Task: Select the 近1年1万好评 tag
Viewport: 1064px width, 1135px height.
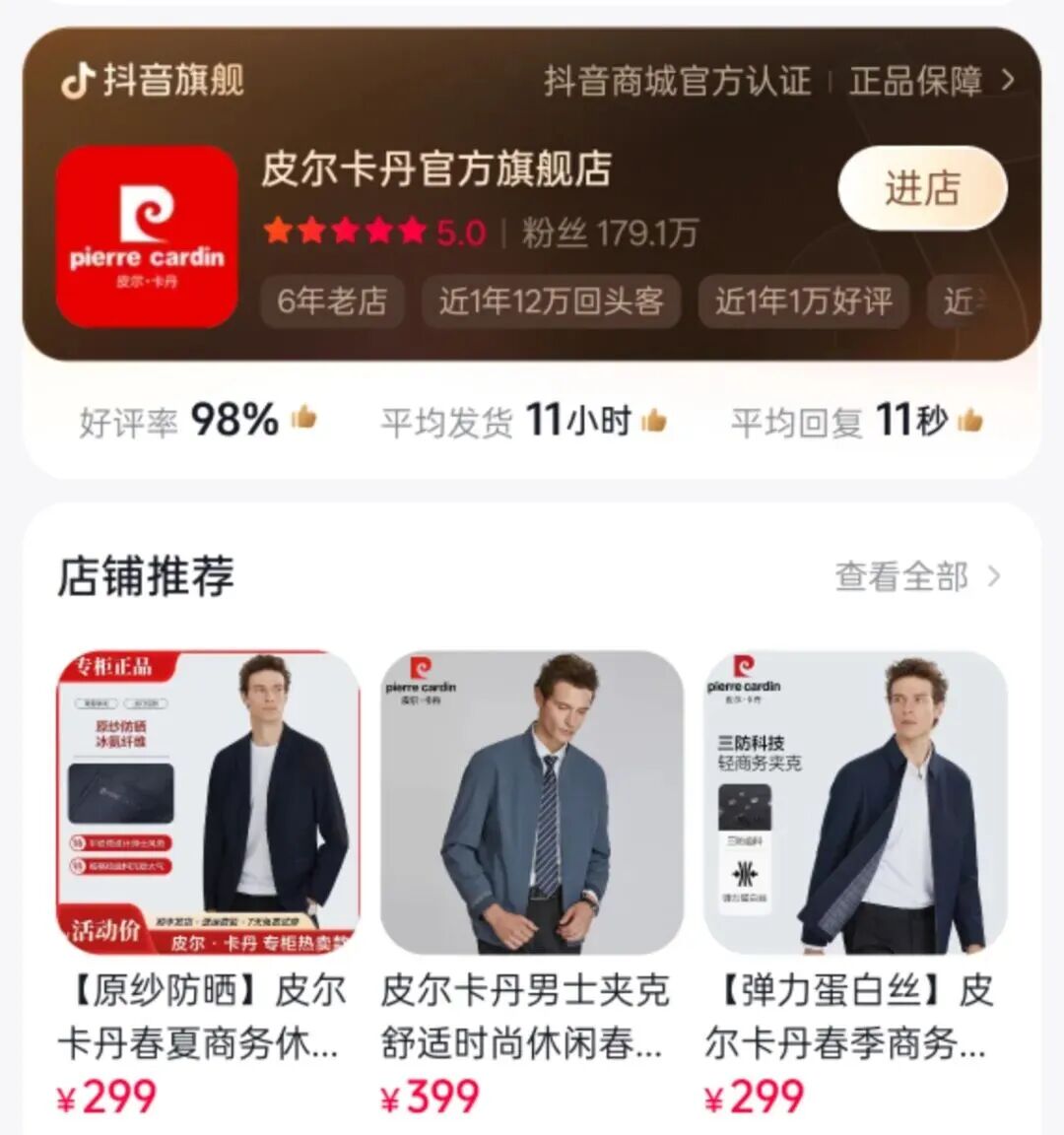Action: 803,300
